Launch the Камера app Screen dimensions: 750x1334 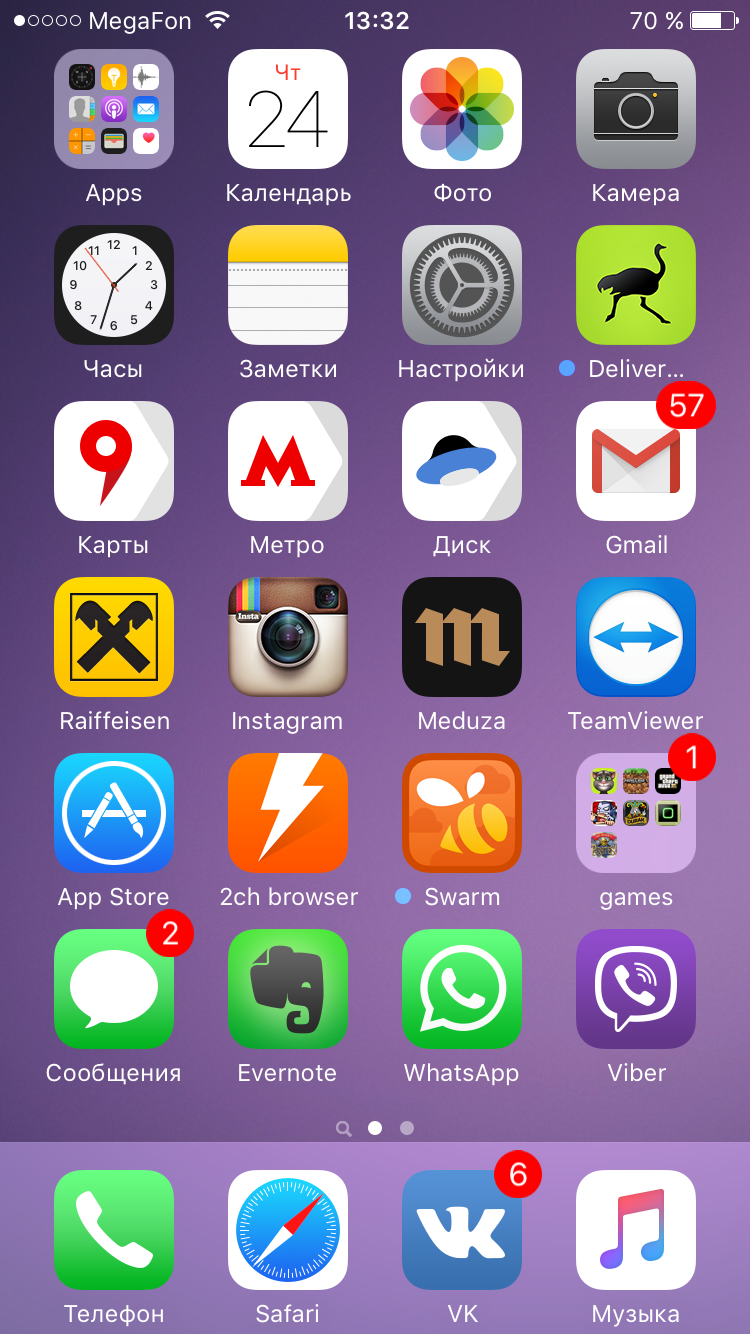pos(636,109)
